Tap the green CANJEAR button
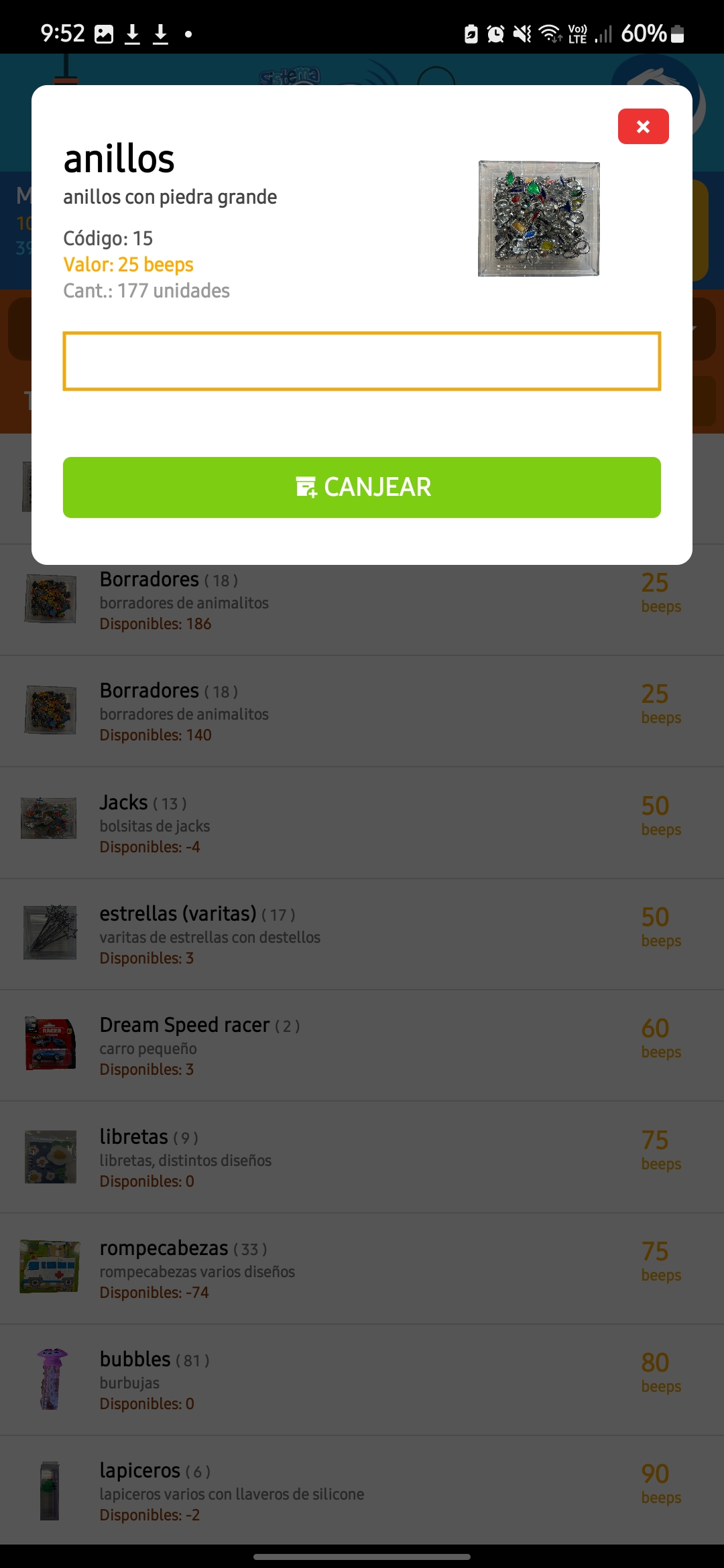724x1568 pixels. click(x=362, y=487)
